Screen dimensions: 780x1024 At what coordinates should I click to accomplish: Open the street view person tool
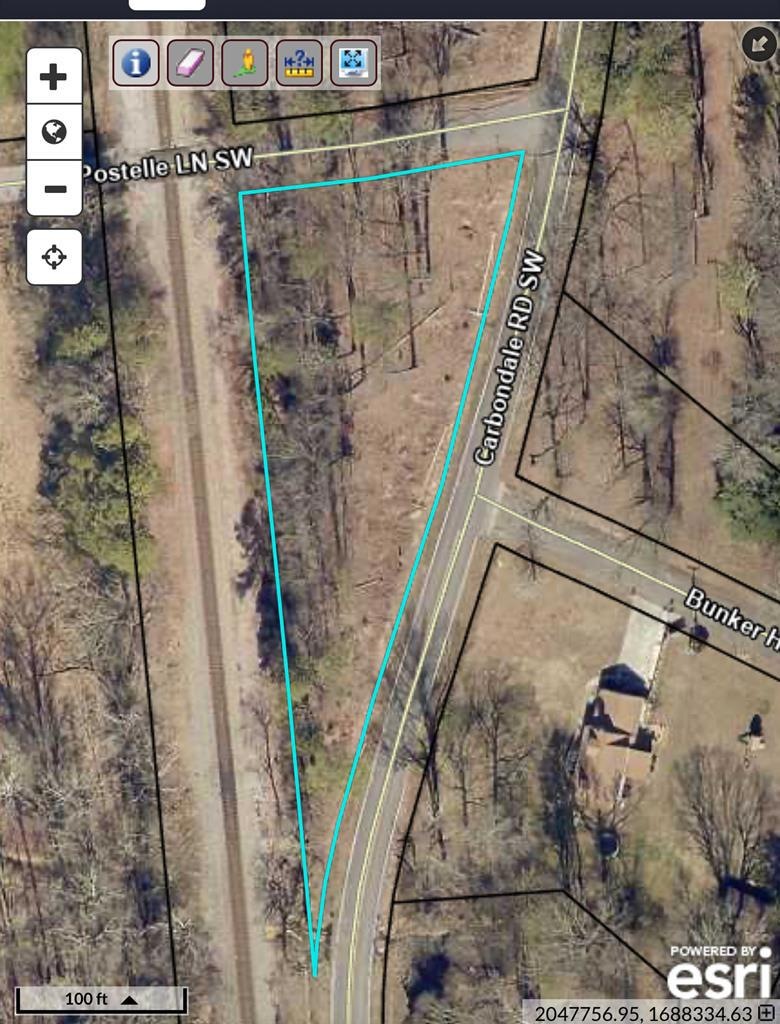244,63
